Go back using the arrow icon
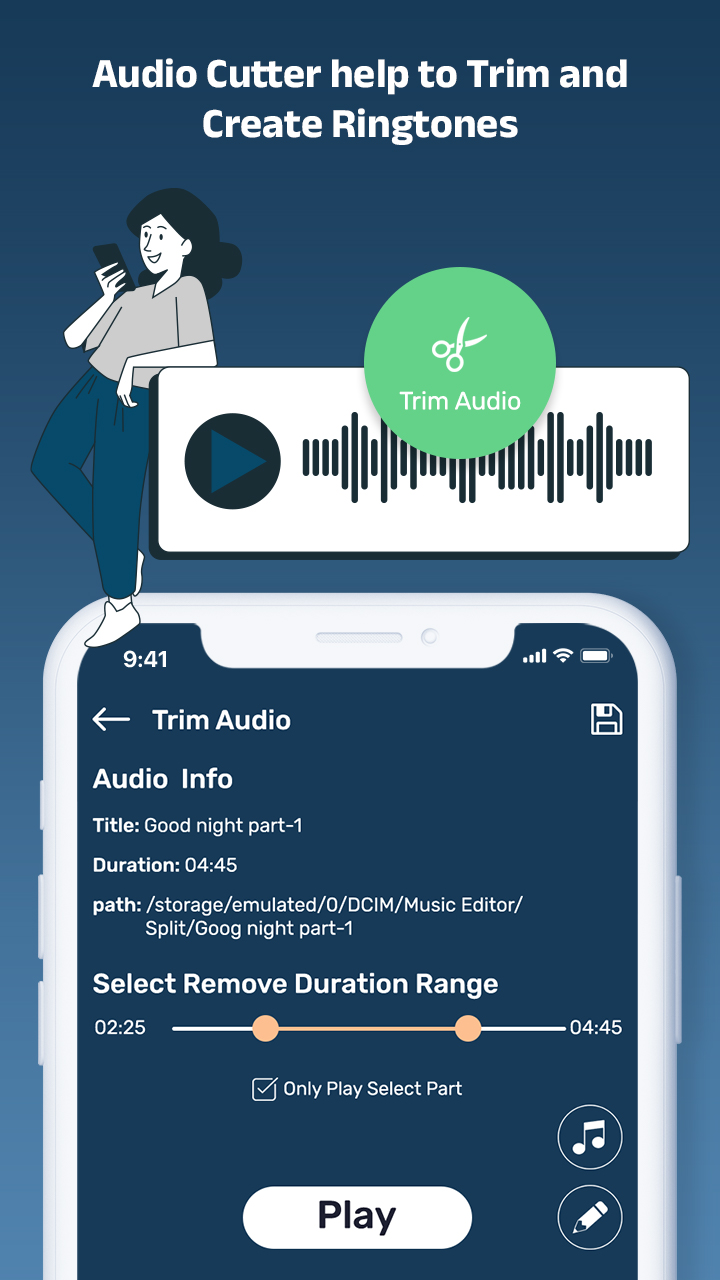The width and height of the screenshot is (720, 1280). point(111,719)
